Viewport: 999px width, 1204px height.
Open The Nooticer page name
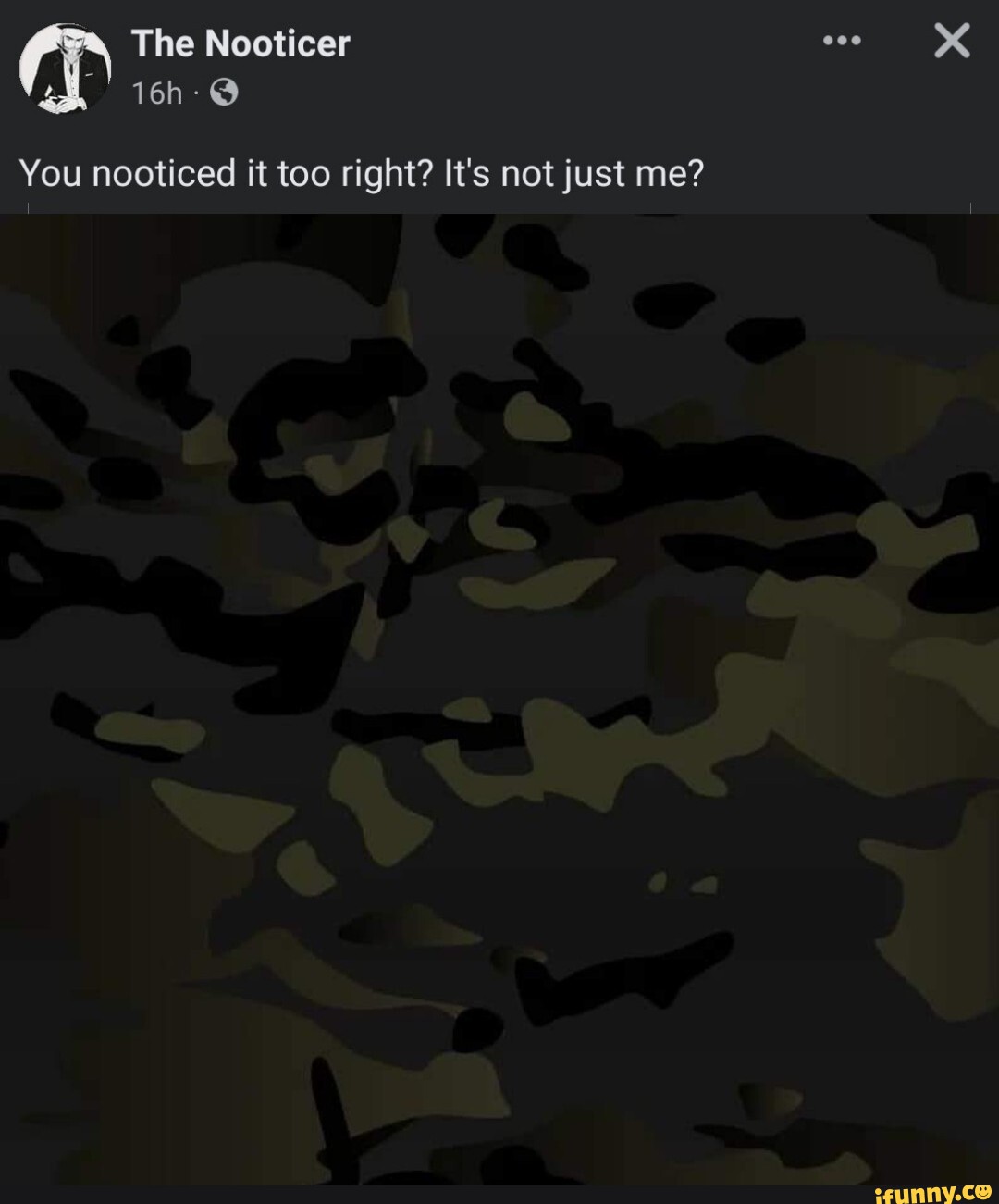[240, 43]
